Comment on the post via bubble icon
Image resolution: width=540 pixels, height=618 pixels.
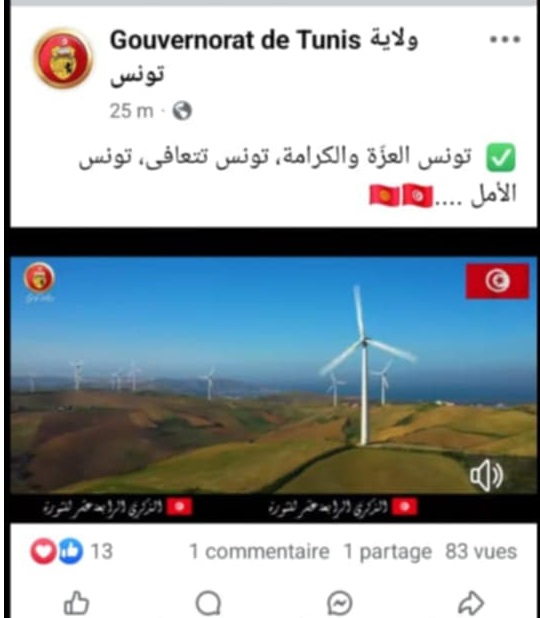[x=208, y=603]
